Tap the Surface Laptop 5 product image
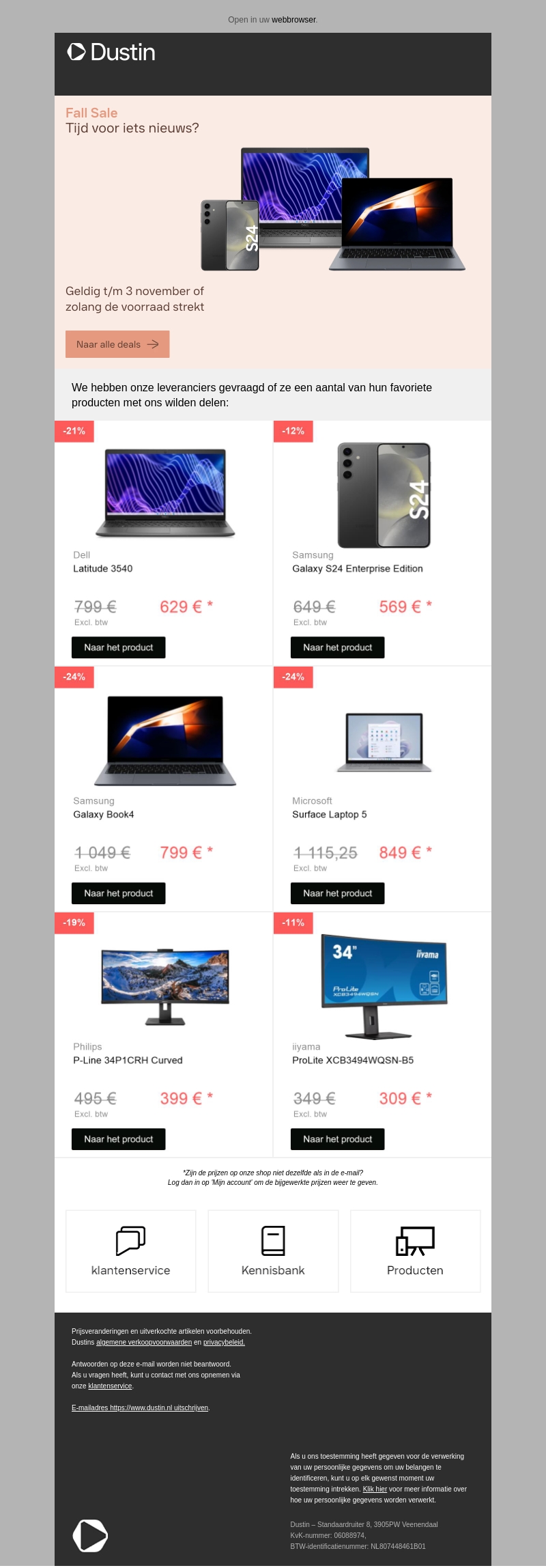546x1568 pixels. (384, 742)
